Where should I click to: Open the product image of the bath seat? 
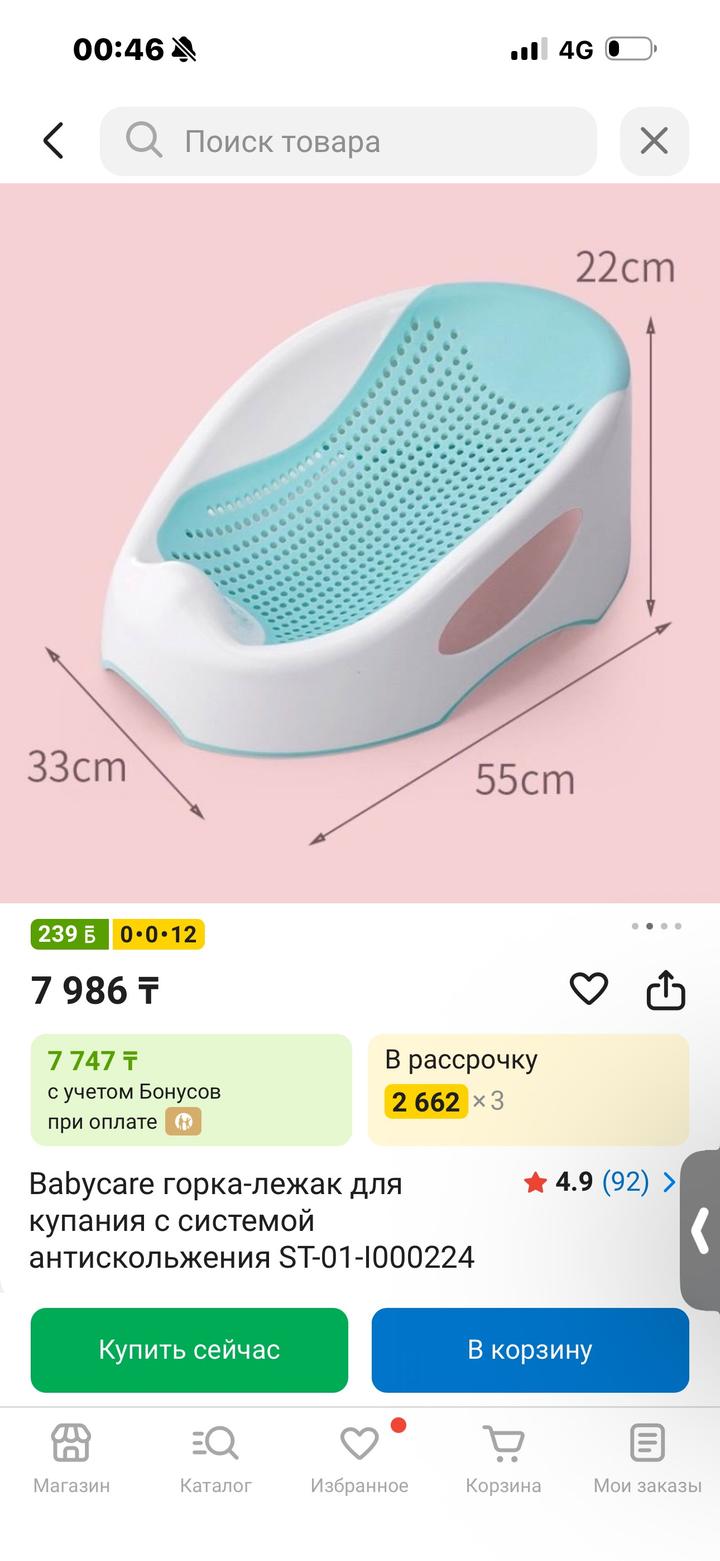[360, 542]
